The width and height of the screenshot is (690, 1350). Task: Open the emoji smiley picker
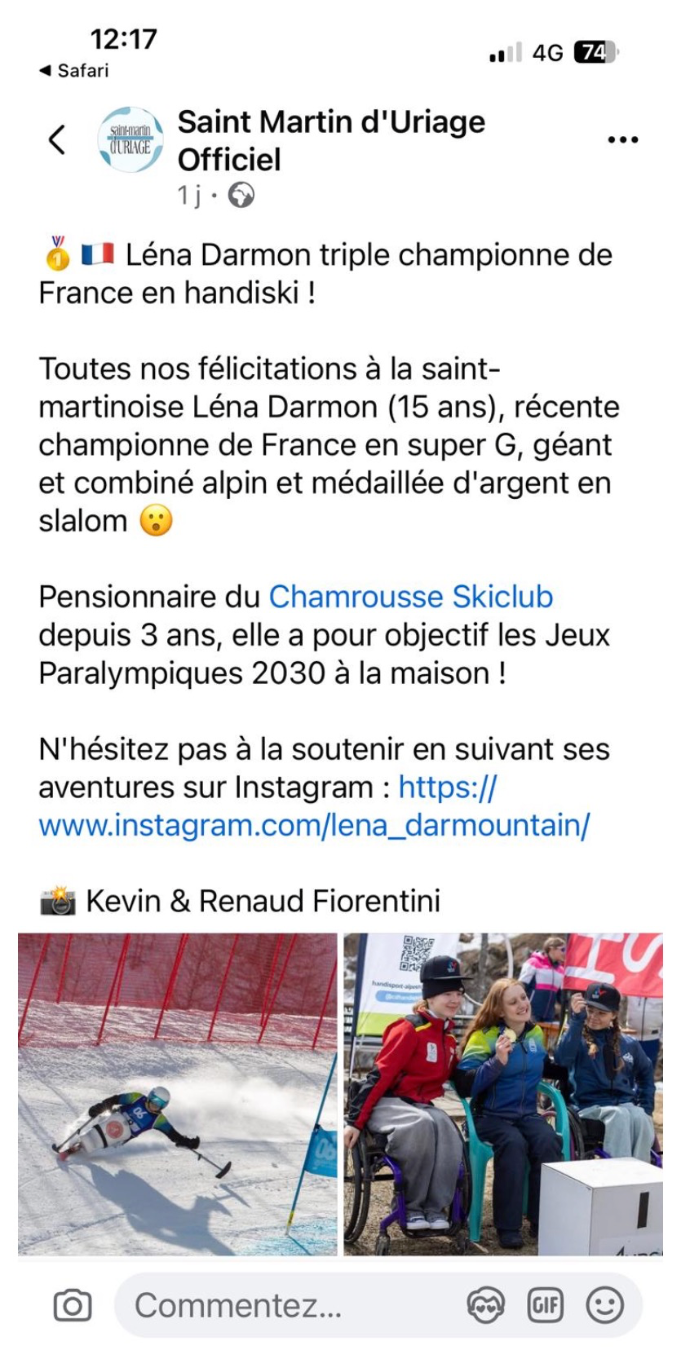tap(604, 1305)
